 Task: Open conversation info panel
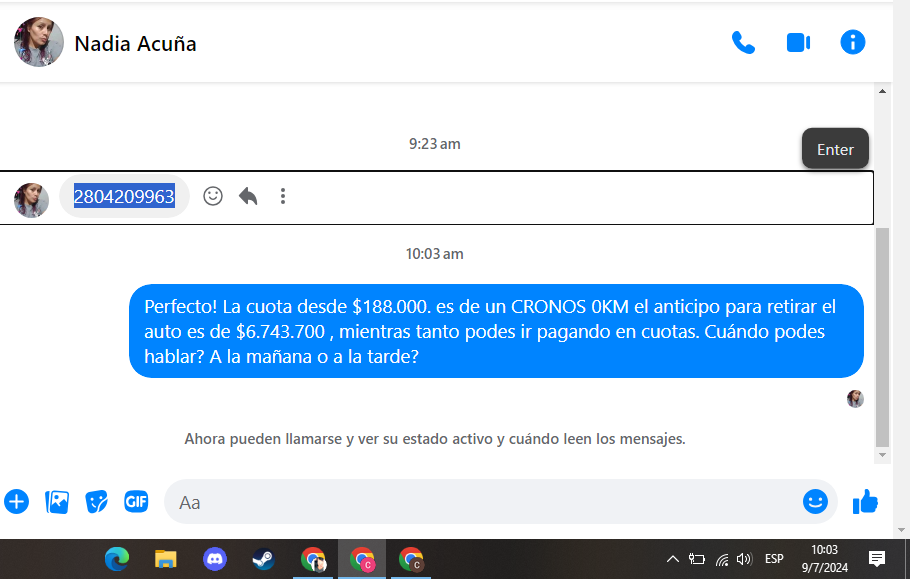click(852, 42)
